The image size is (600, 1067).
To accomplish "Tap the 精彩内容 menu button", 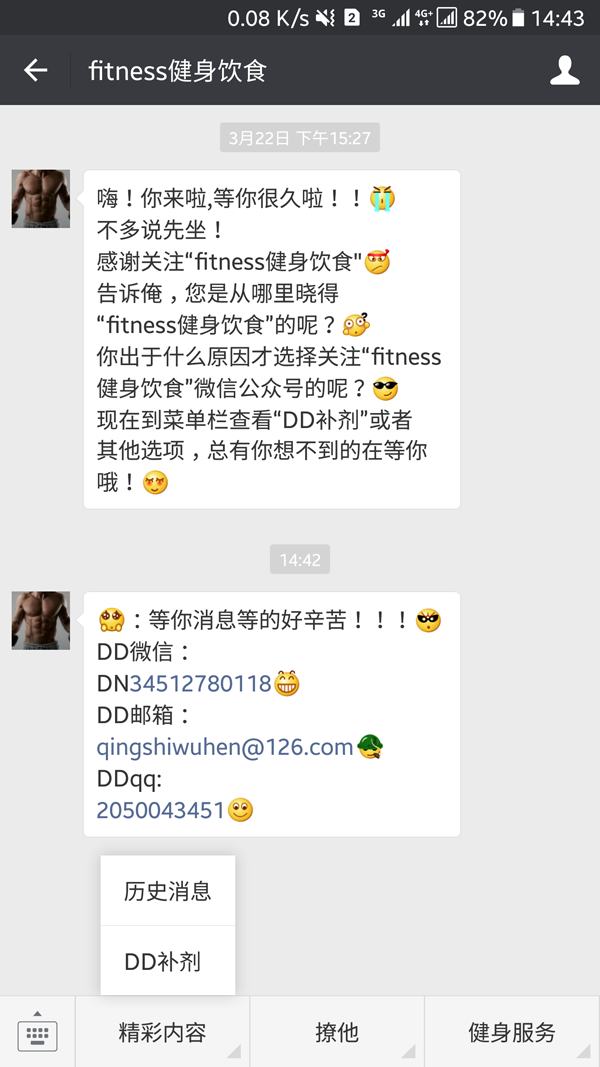I will [x=162, y=1032].
